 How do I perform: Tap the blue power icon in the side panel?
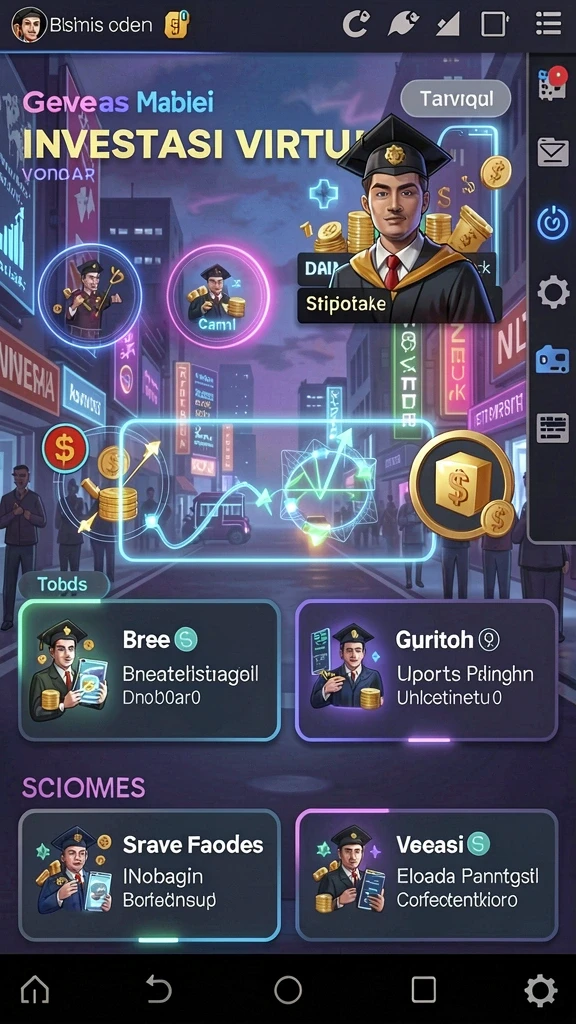tap(552, 223)
